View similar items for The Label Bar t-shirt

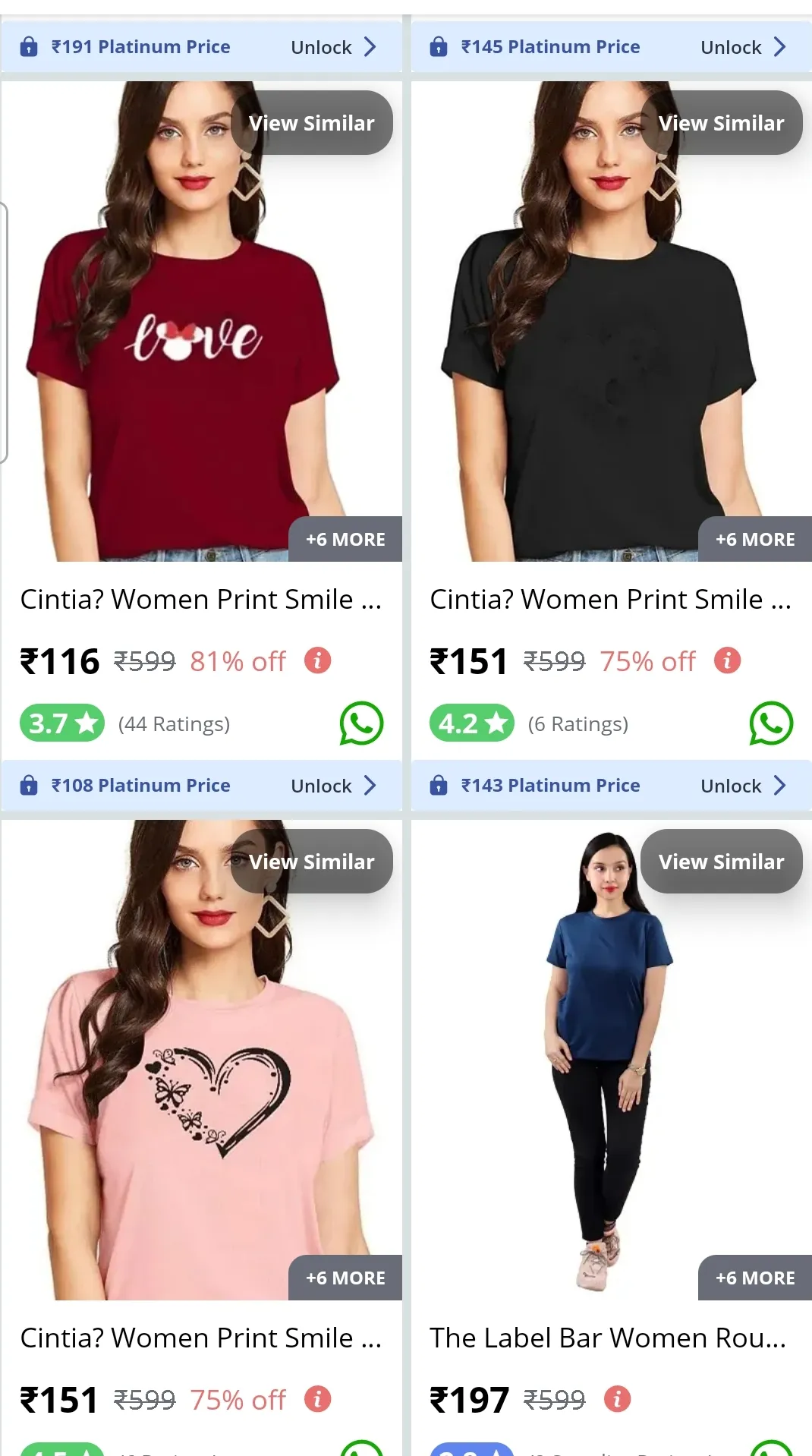722,862
